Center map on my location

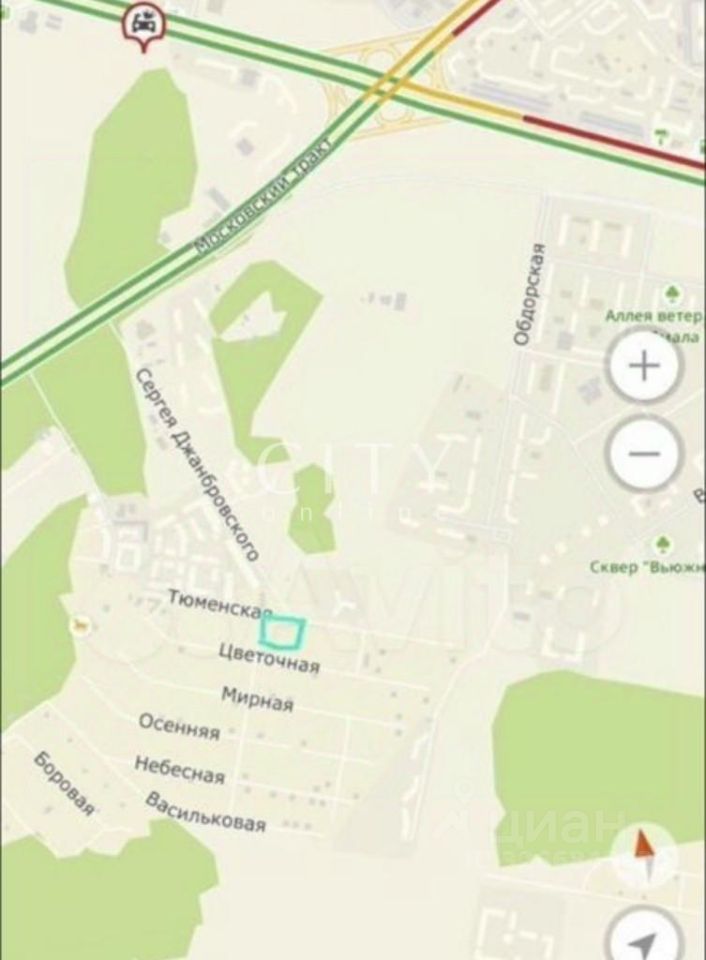click(x=645, y=940)
